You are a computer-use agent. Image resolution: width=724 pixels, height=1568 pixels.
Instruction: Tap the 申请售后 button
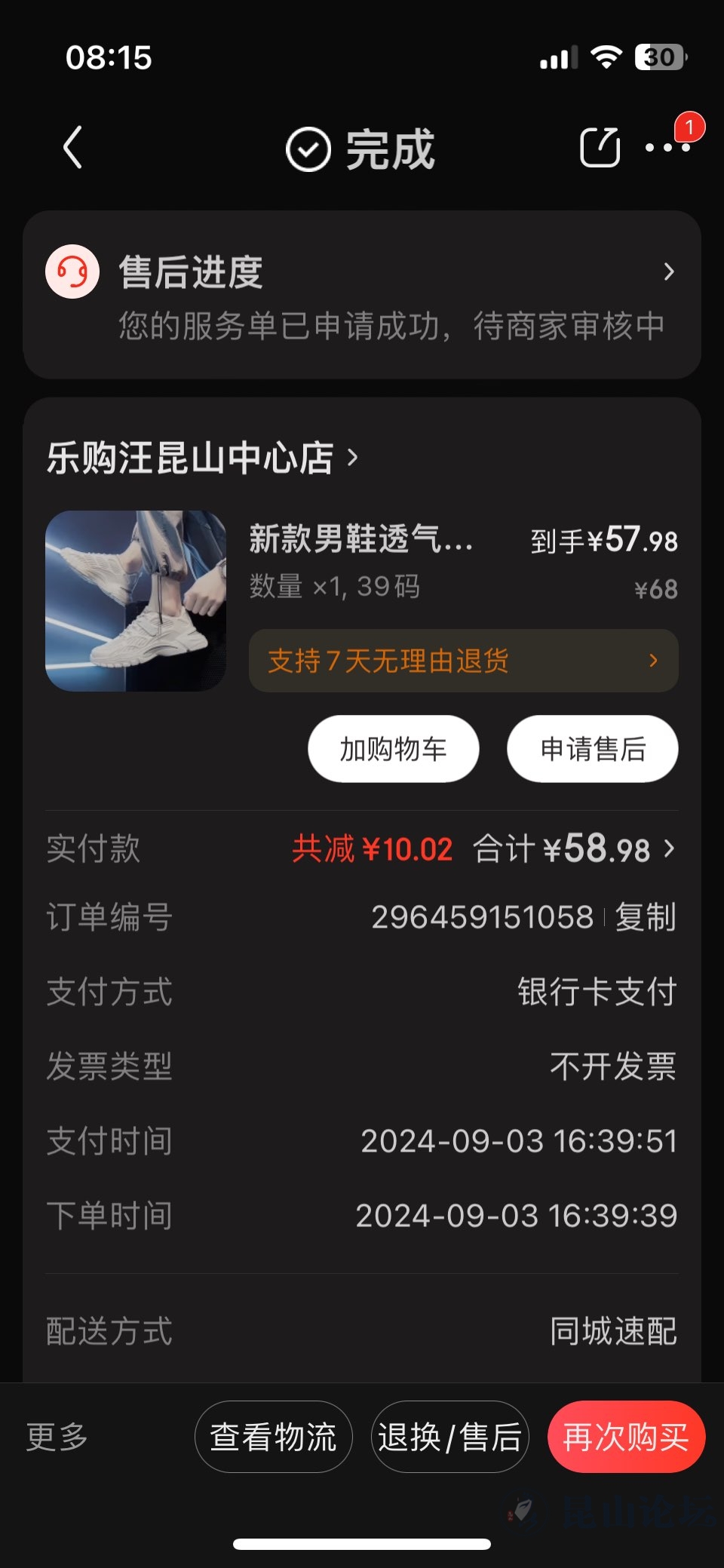[593, 749]
